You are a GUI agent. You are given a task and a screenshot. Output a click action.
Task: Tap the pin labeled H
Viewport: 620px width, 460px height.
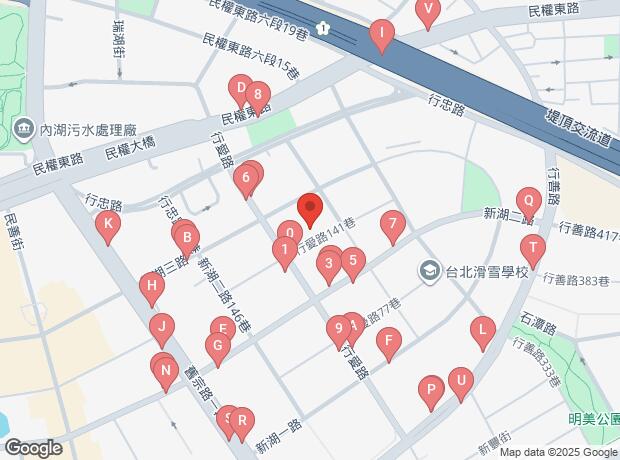pyautogui.click(x=152, y=290)
